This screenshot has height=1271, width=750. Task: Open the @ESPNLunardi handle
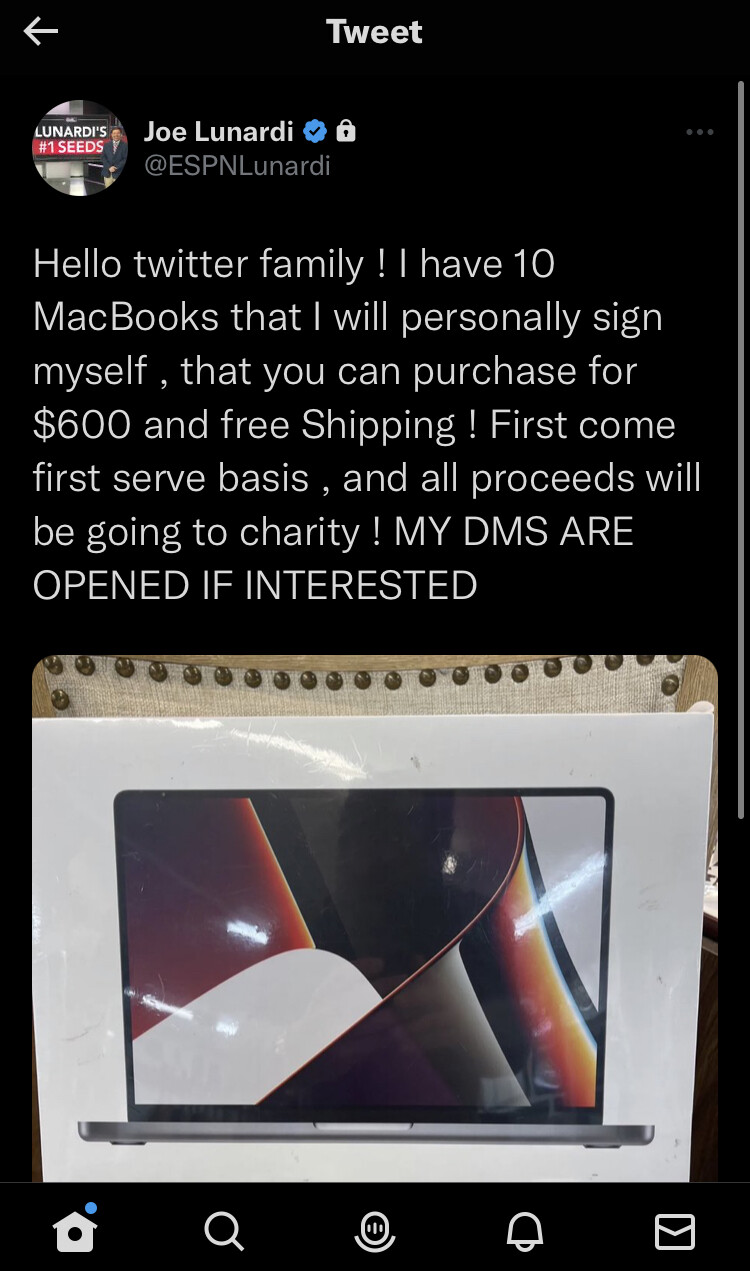coord(237,165)
